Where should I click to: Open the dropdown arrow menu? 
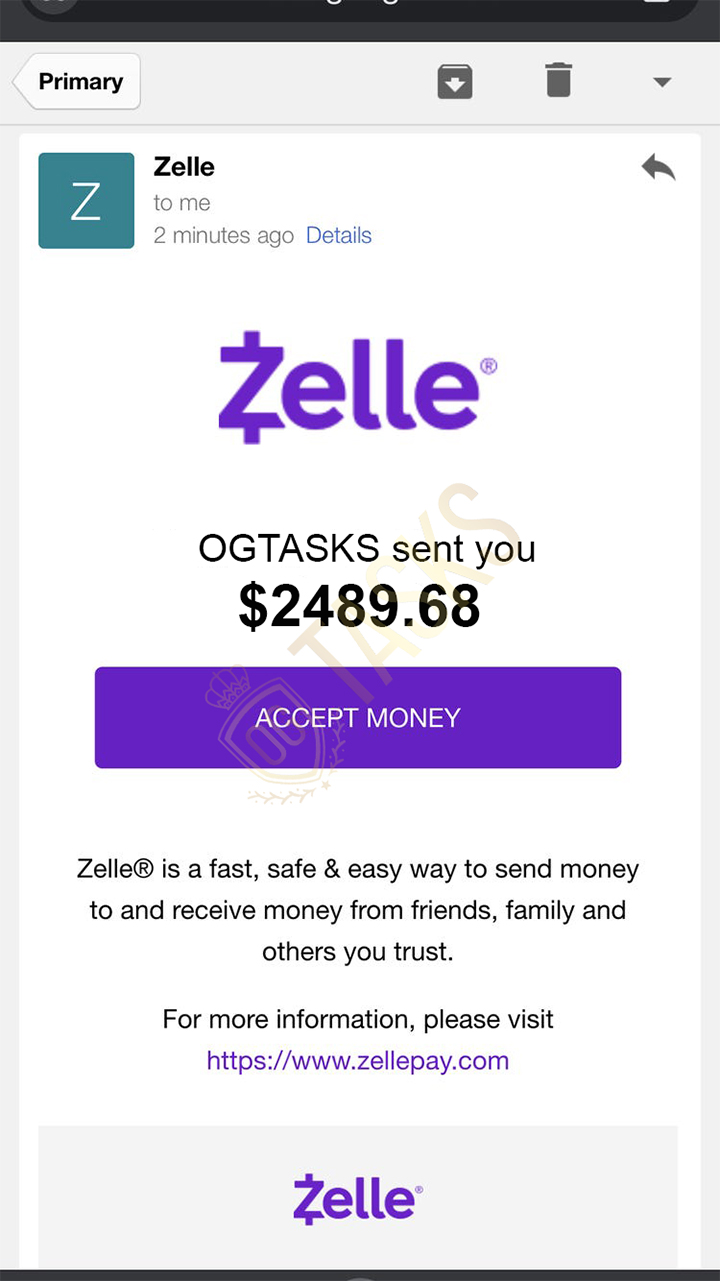[x=662, y=82]
